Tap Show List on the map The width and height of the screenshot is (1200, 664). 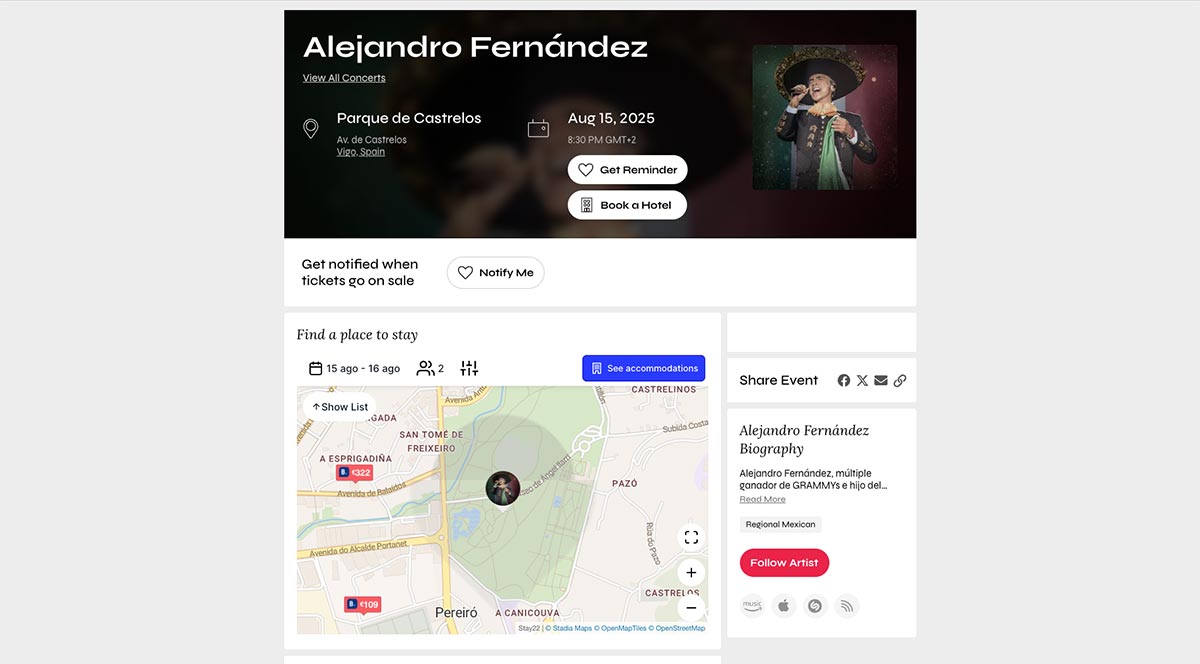tap(340, 407)
